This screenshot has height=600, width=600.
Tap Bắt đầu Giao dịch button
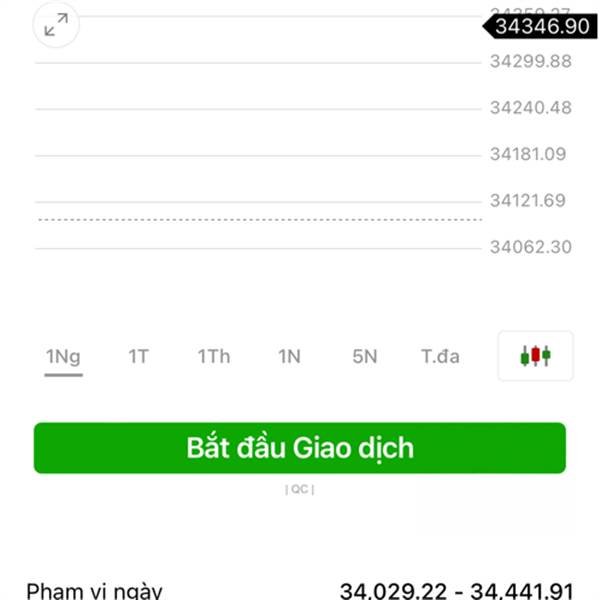coord(300,448)
